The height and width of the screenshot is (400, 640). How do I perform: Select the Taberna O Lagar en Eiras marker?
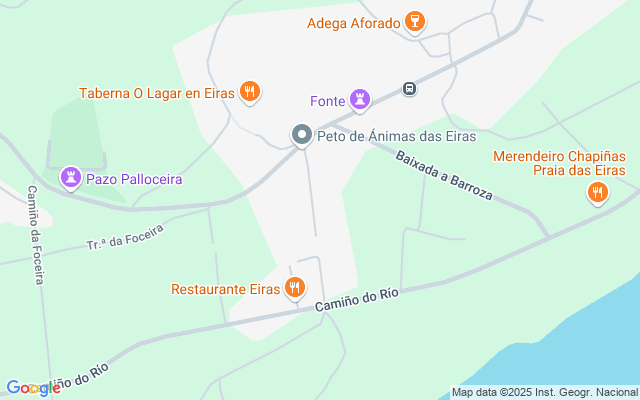point(250,93)
